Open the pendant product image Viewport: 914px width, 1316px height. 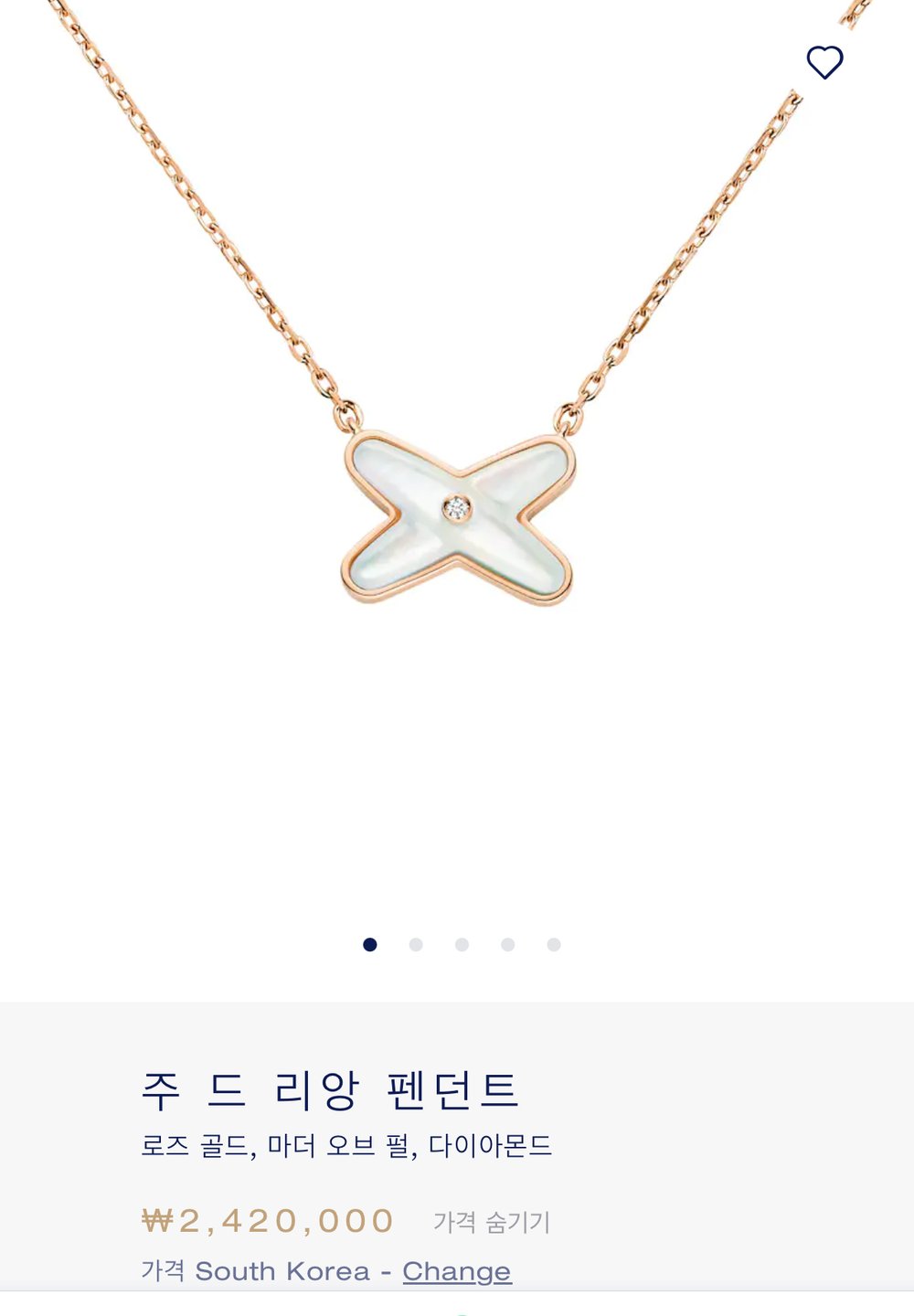457,517
